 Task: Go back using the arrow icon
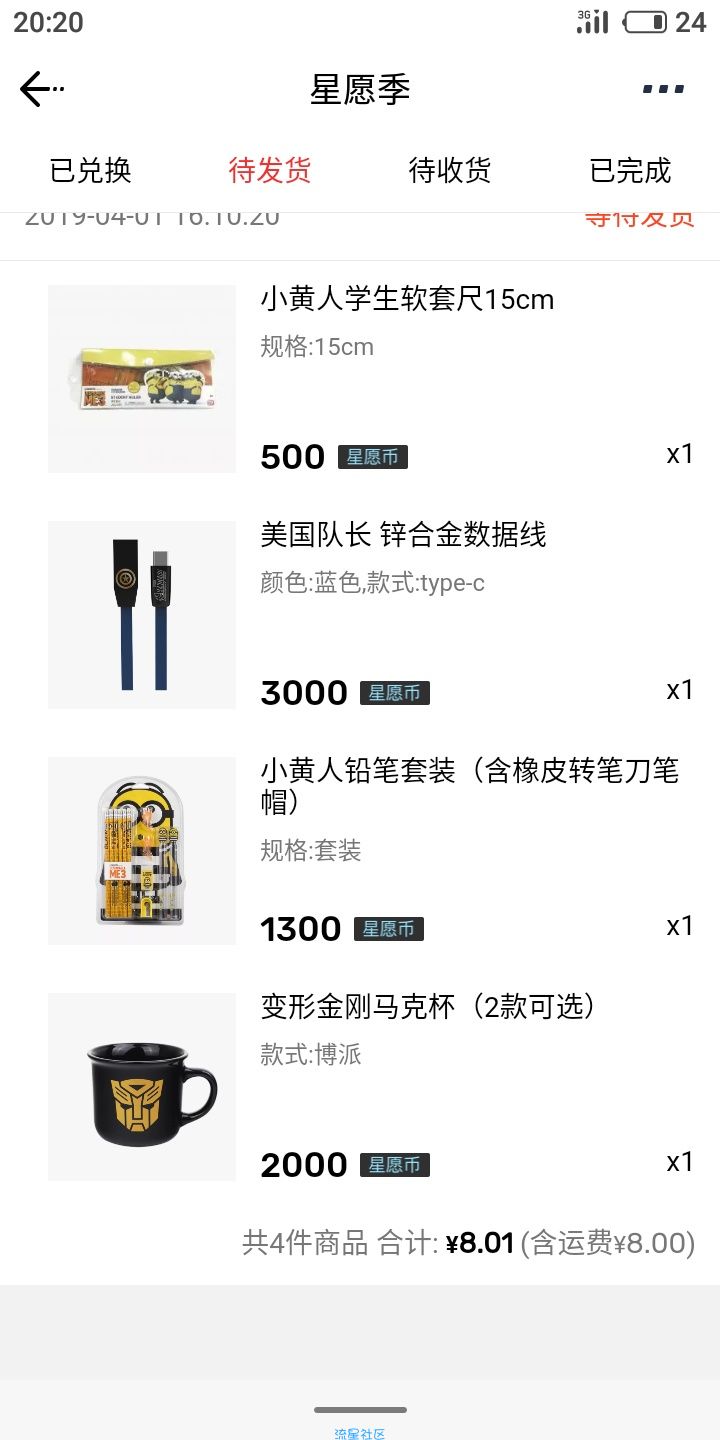click(x=41, y=89)
